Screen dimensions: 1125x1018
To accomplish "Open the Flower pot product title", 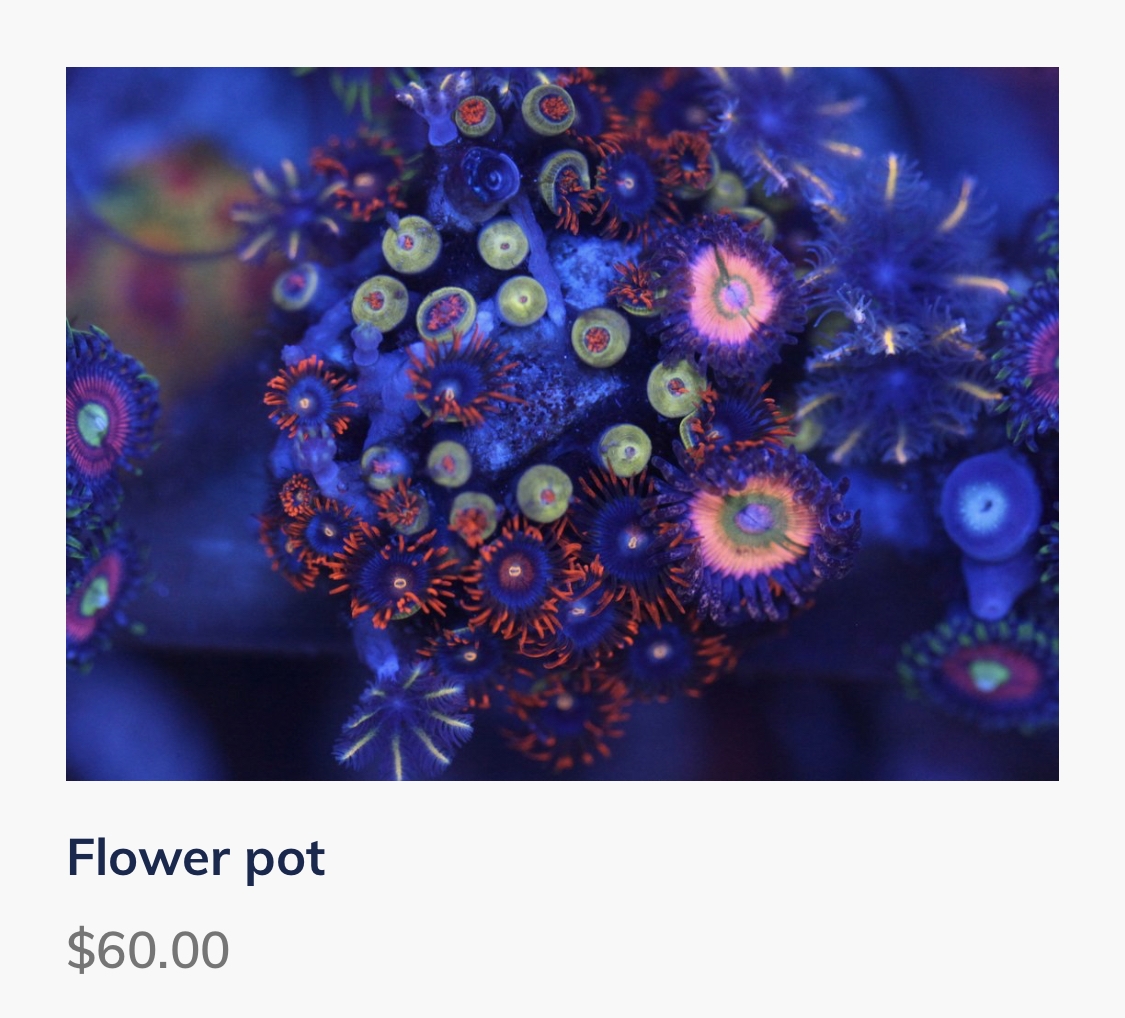I will (x=196, y=858).
